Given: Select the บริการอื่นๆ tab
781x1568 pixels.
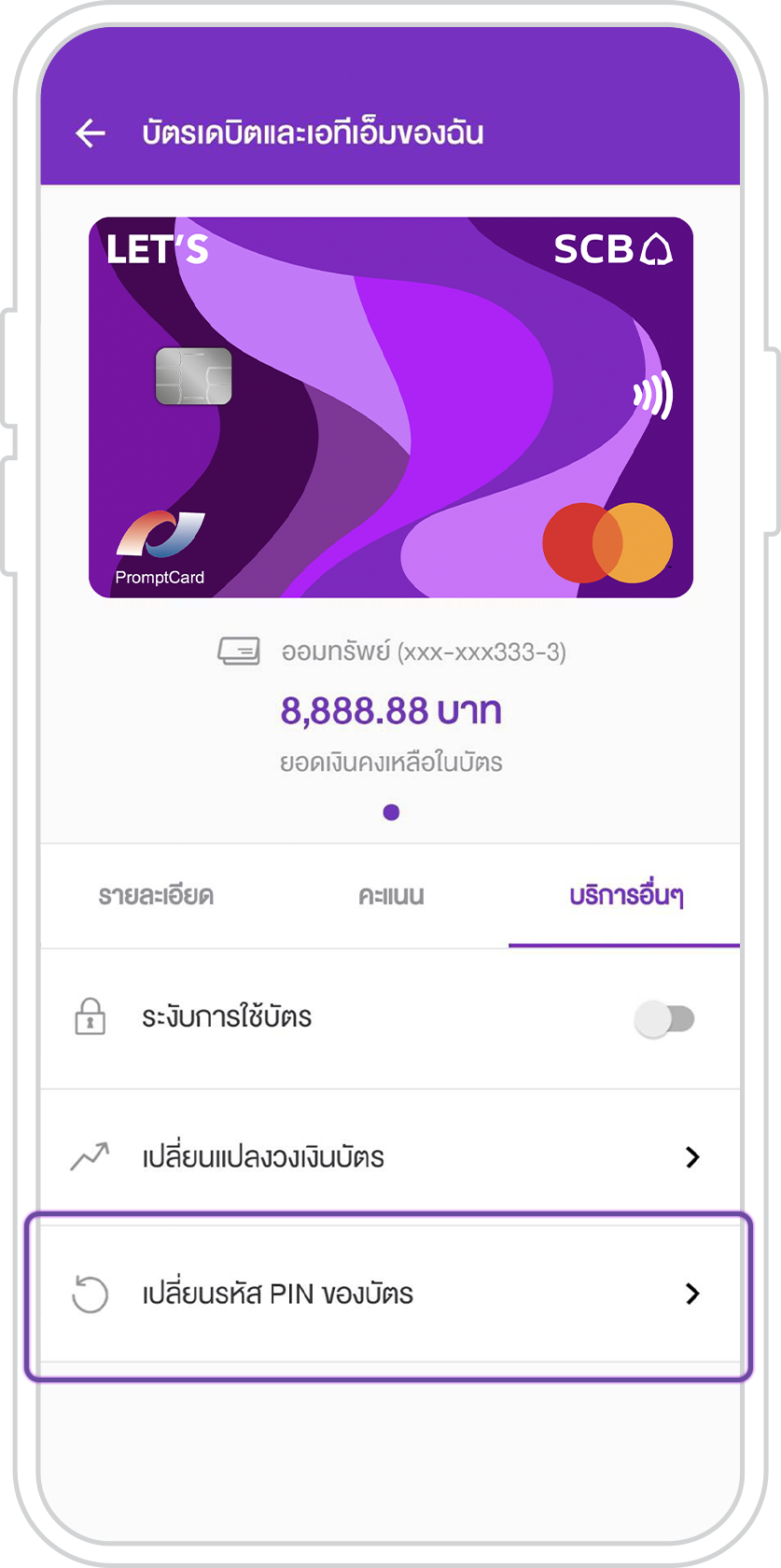Looking at the screenshot, I should coord(625,896).
